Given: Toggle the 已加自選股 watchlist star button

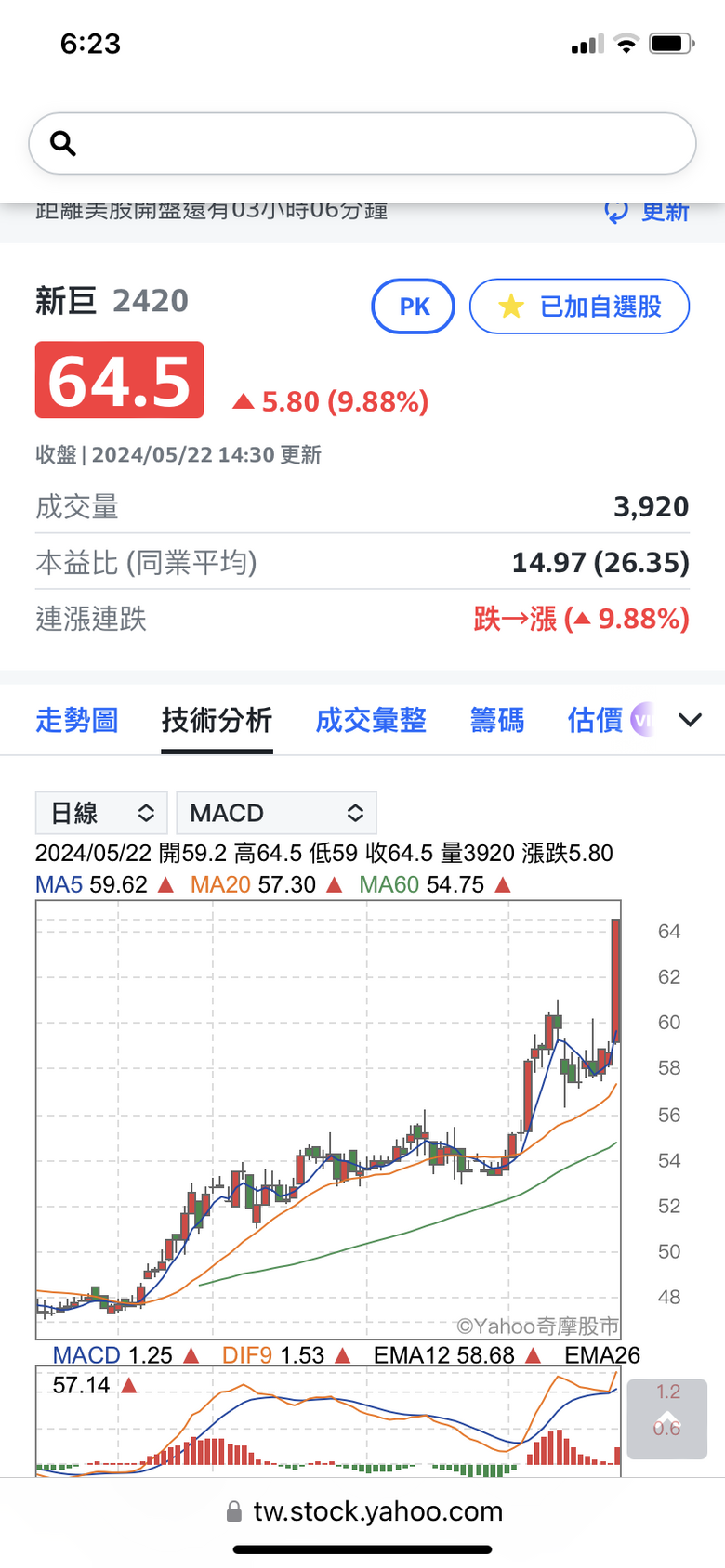Looking at the screenshot, I should tap(580, 307).
